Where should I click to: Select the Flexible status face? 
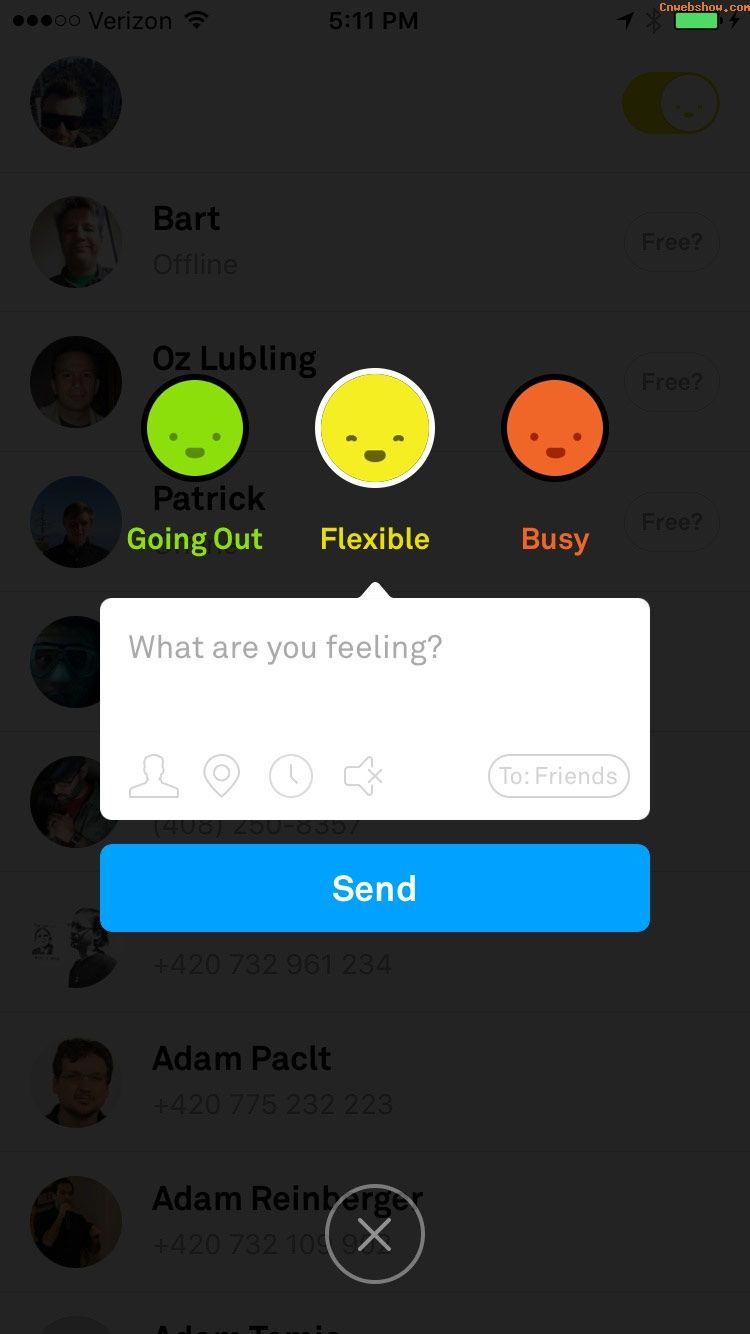coord(375,428)
